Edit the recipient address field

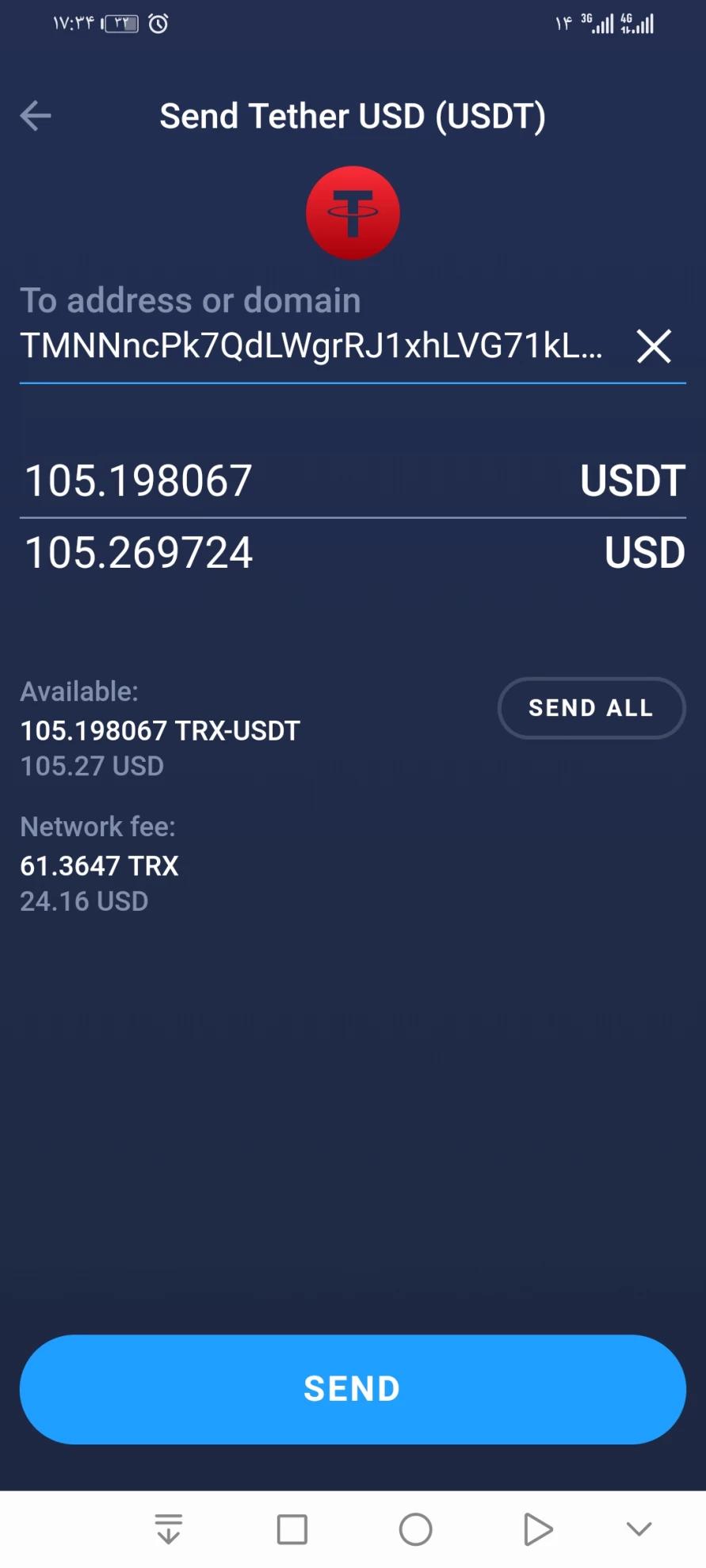coord(311,346)
